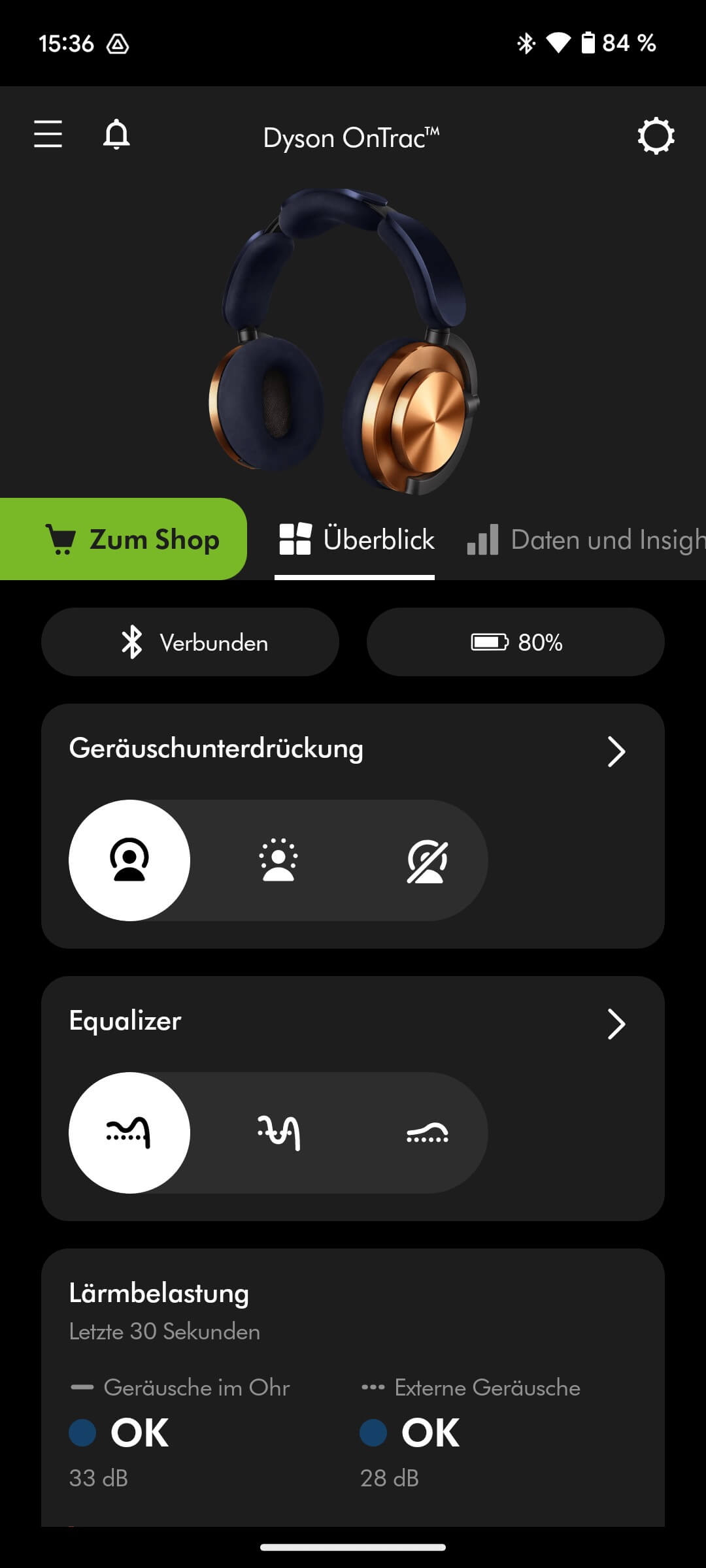Open the notifications bell

[x=116, y=135]
